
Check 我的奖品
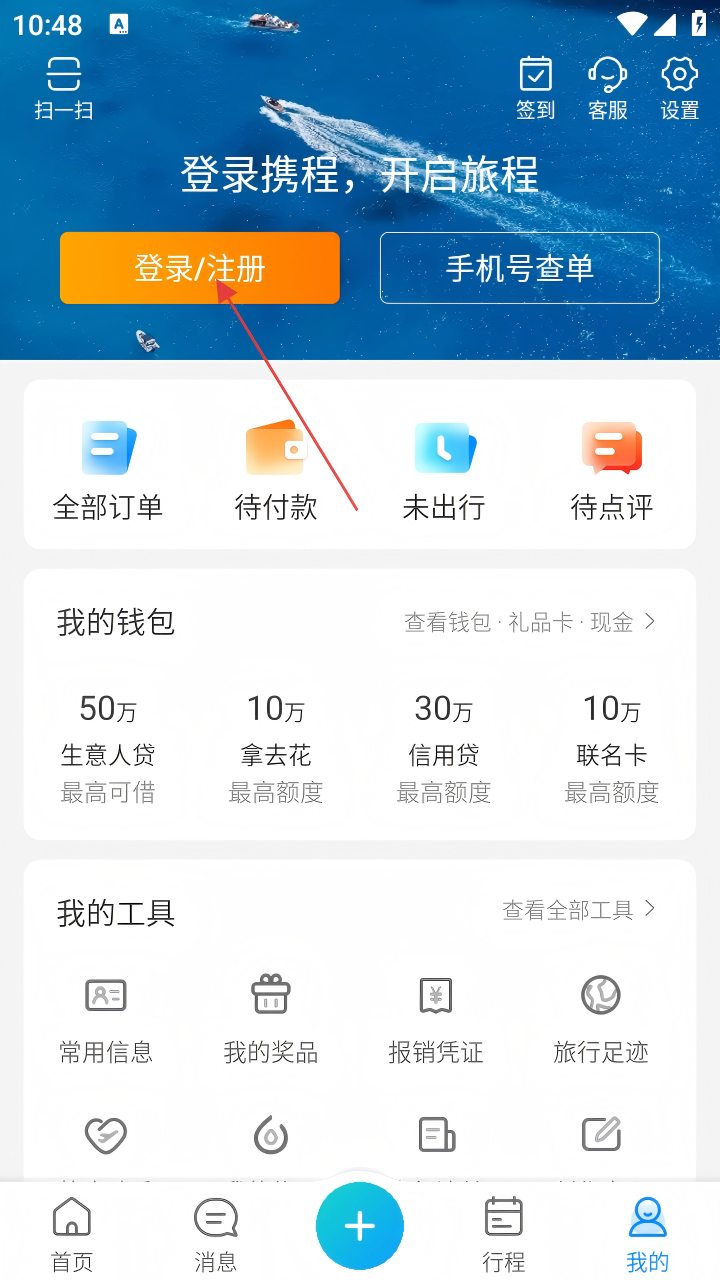point(271,1020)
